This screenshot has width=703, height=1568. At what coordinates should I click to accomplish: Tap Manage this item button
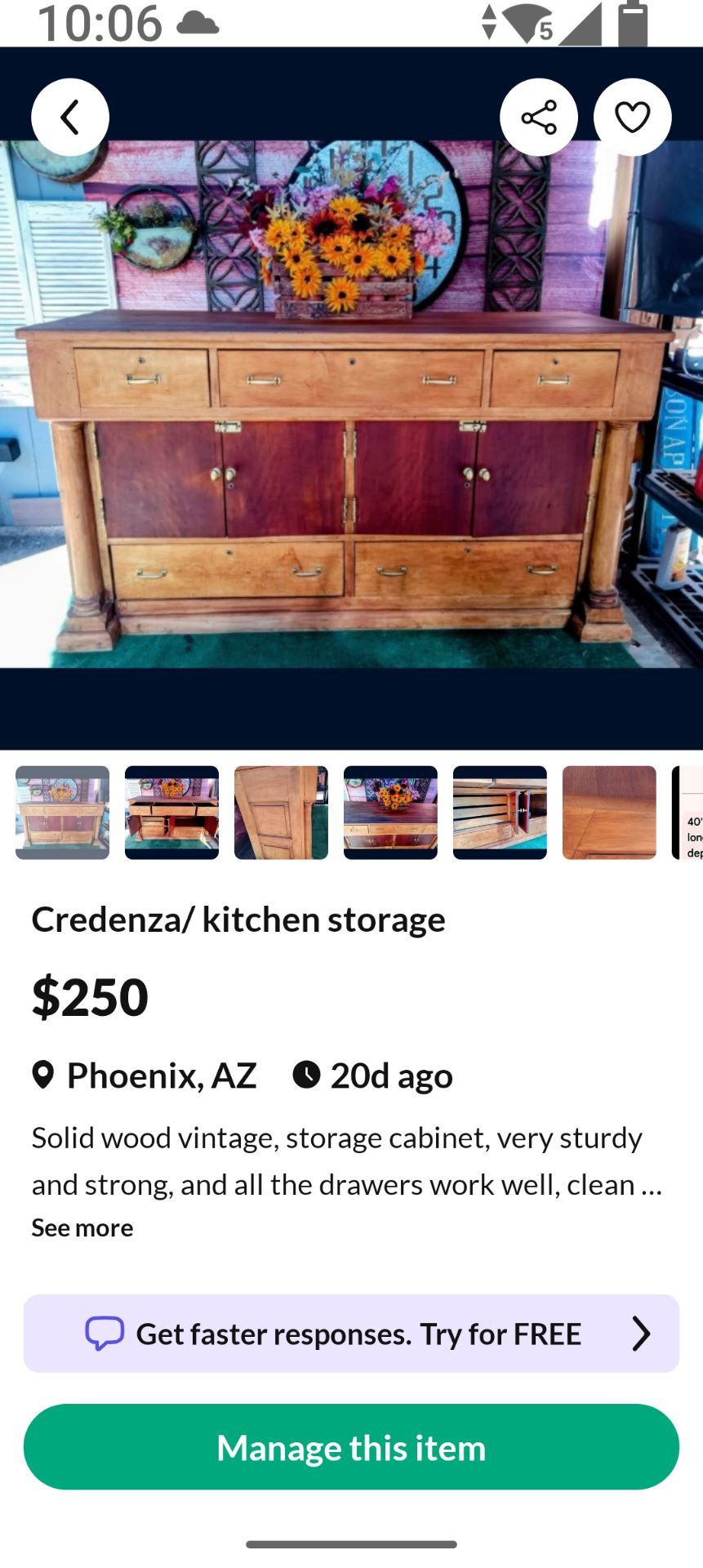click(351, 1447)
